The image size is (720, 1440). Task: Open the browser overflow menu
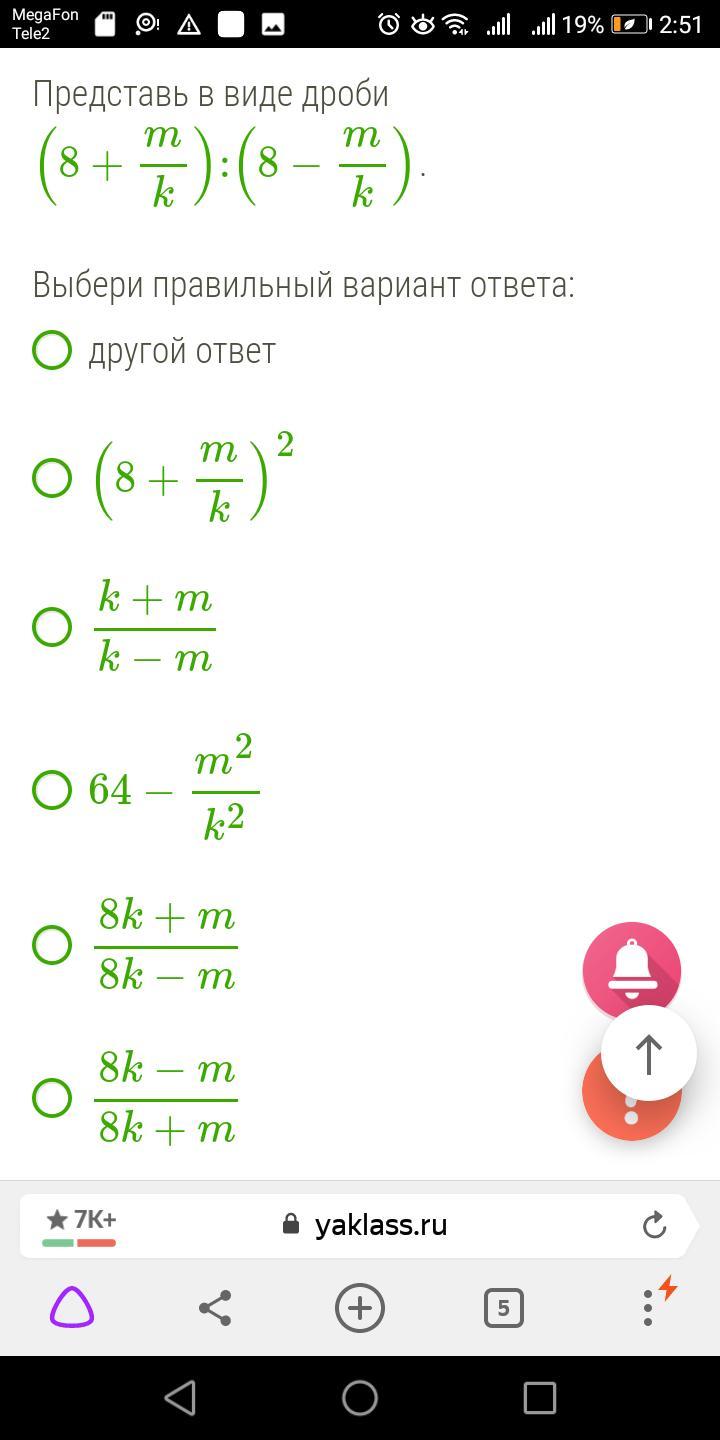click(648, 1308)
